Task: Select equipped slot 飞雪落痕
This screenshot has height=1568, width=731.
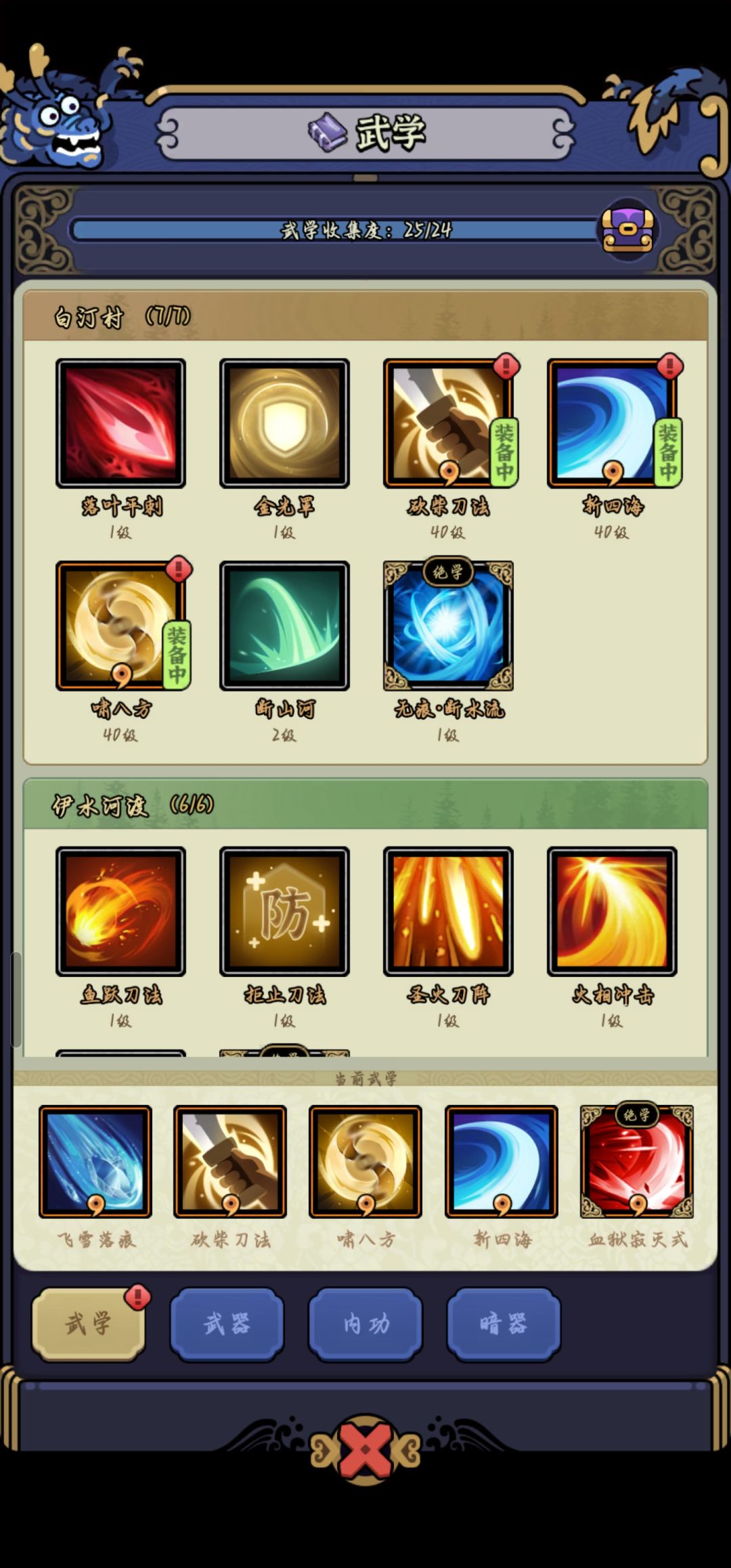Action: pos(95,1162)
